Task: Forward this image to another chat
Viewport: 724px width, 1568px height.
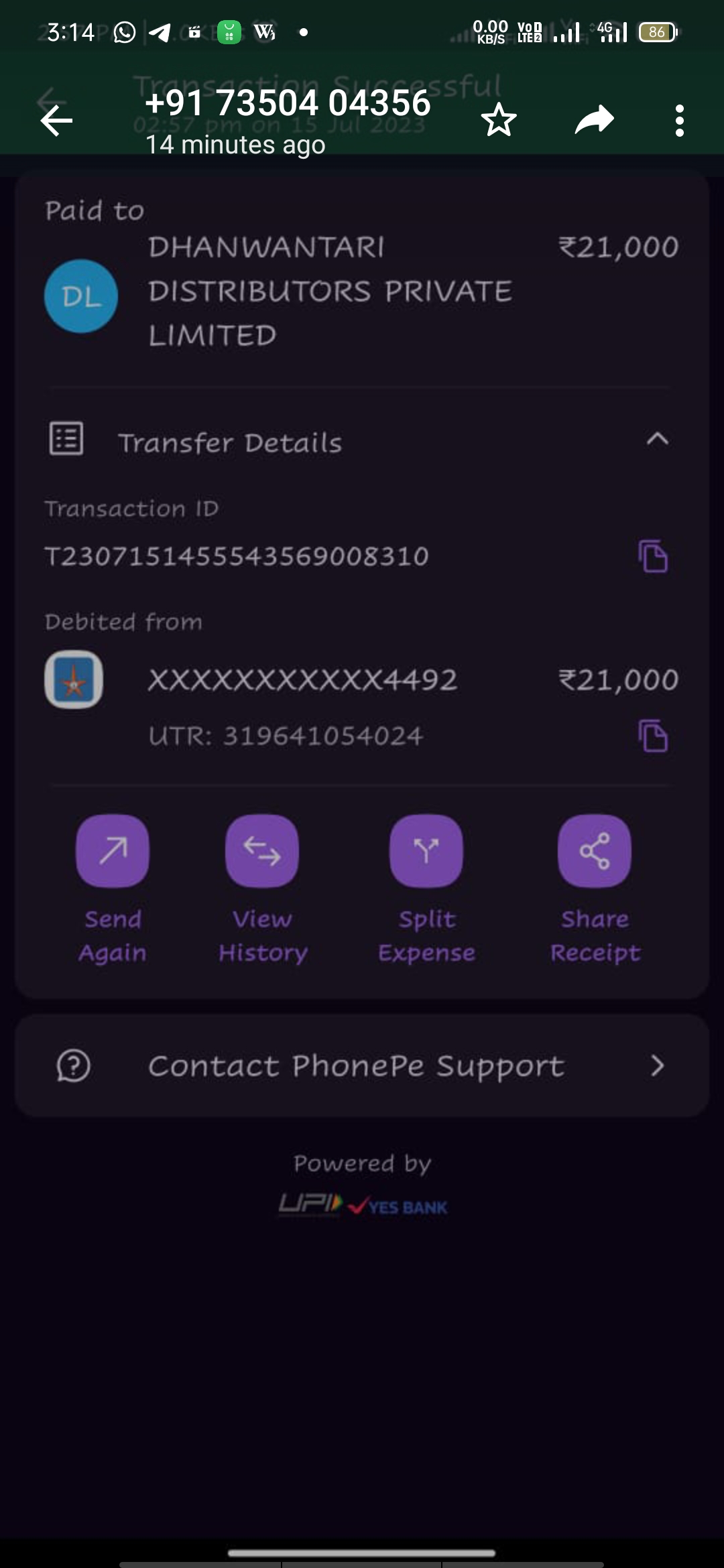Action: 595,121
